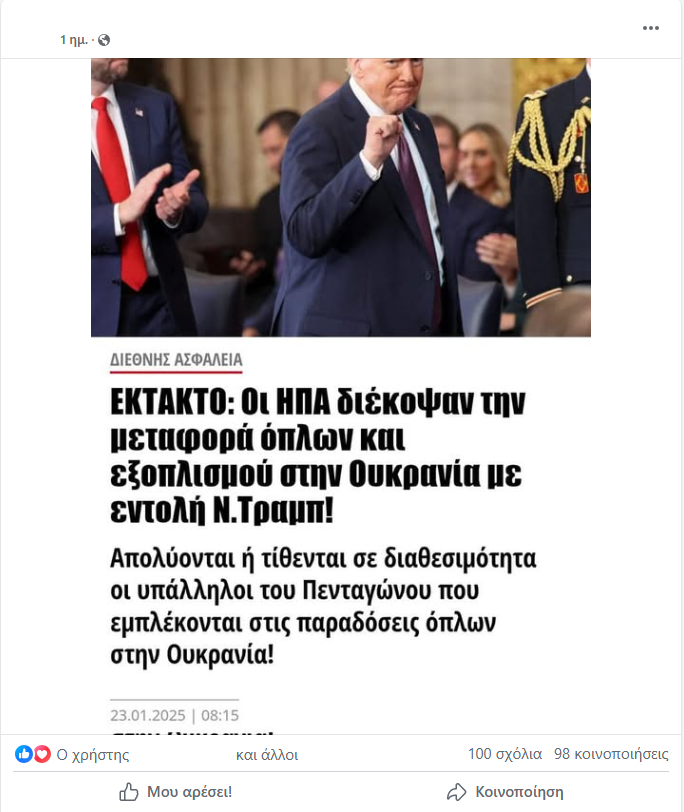View the 98 κοινοποιήσεις shares list
Viewport: 684px width, 812px height.
tap(611, 754)
